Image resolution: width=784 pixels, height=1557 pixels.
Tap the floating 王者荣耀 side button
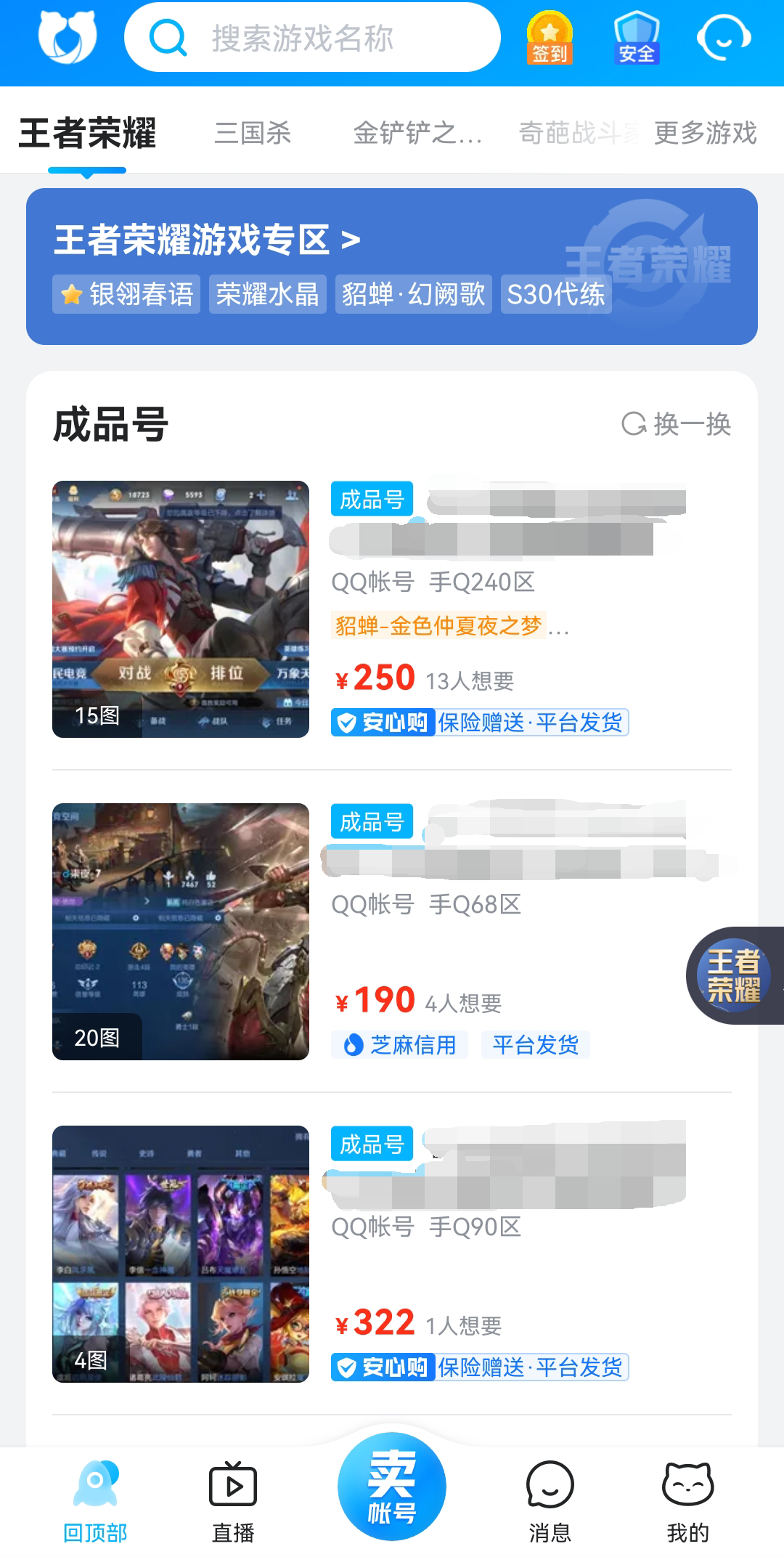pyautogui.click(x=735, y=975)
